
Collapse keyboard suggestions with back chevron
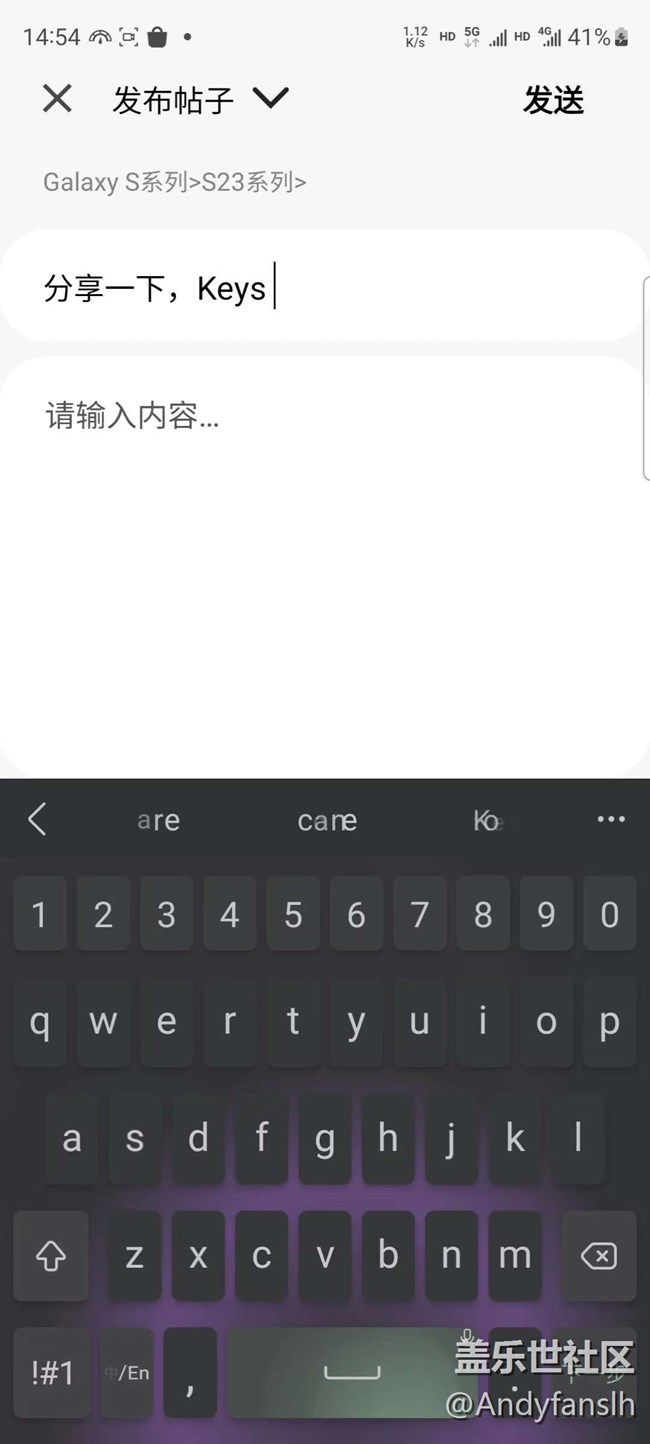tap(38, 820)
